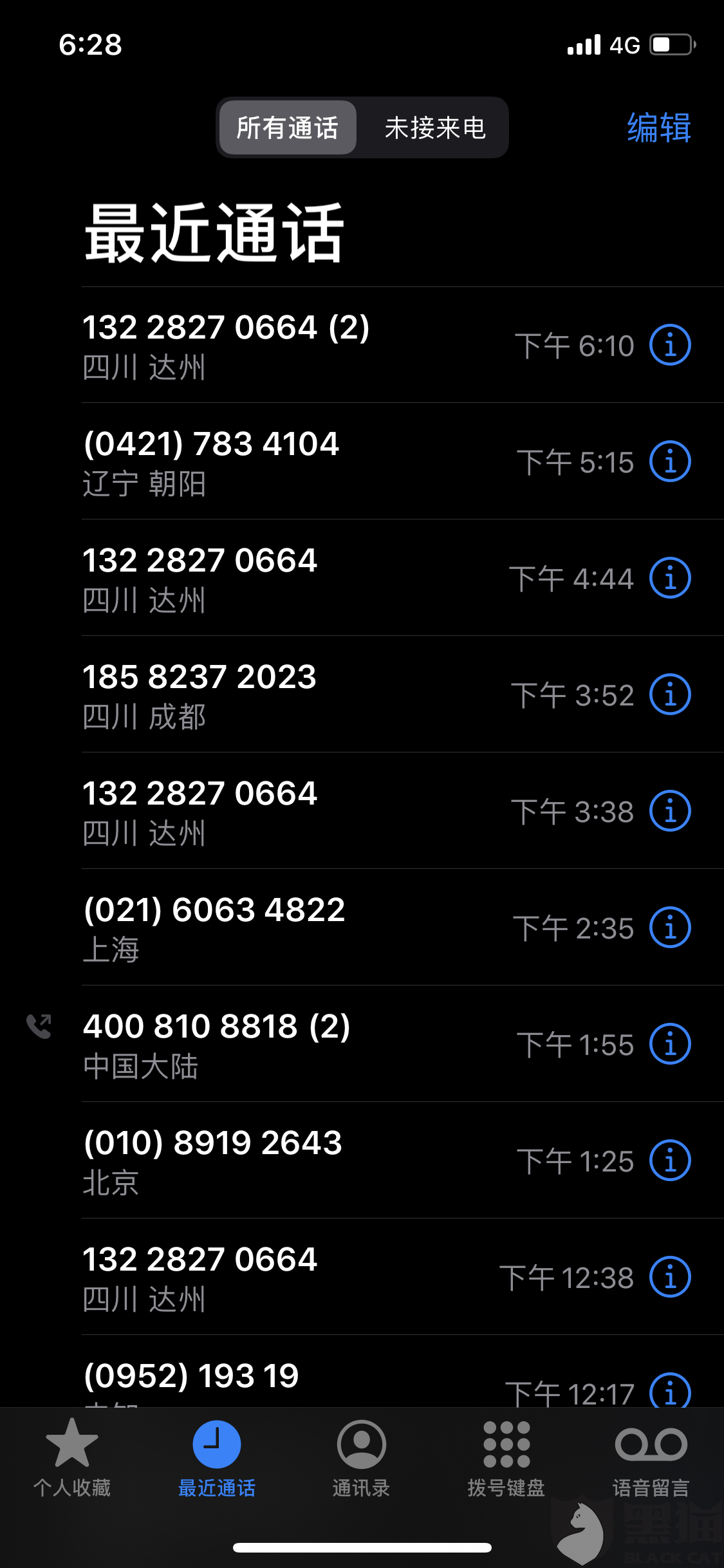Open info for the 下午 3:38 call

[670, 811]
